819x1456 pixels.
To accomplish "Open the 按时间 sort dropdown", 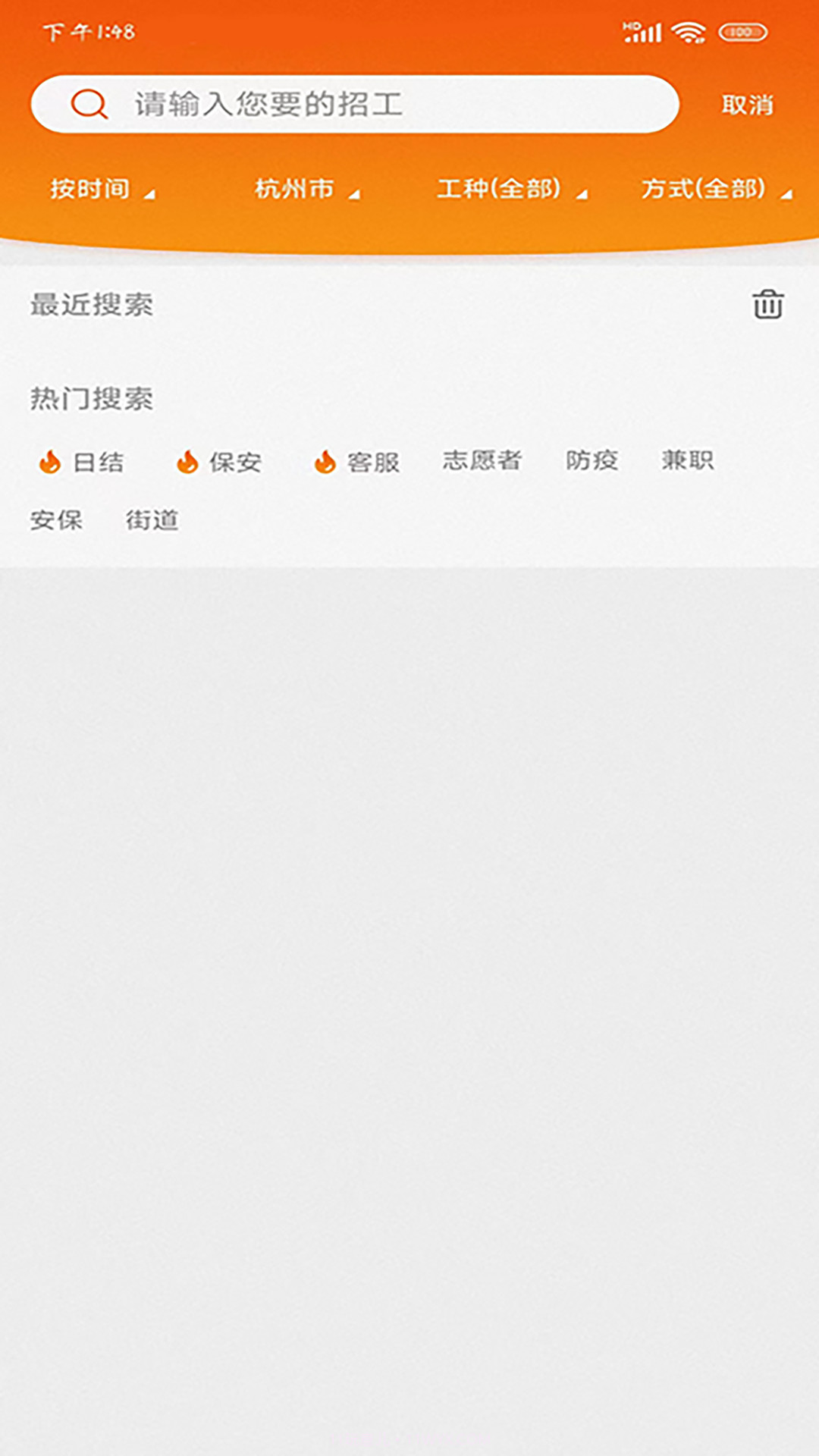I will tap(102, 190).
